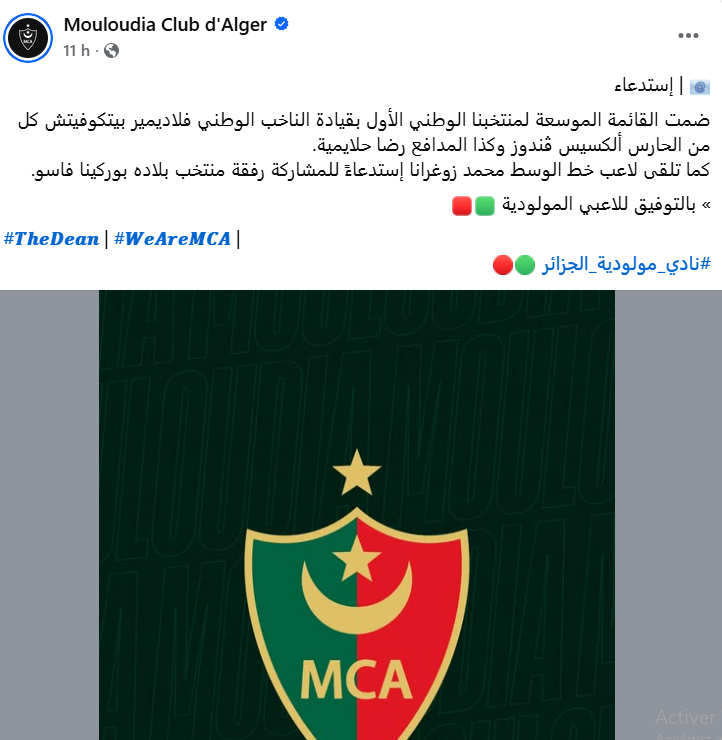The image size is (722, 740).
Task: Open the #WeAreMCA hashtag
Action: (172, 238)
